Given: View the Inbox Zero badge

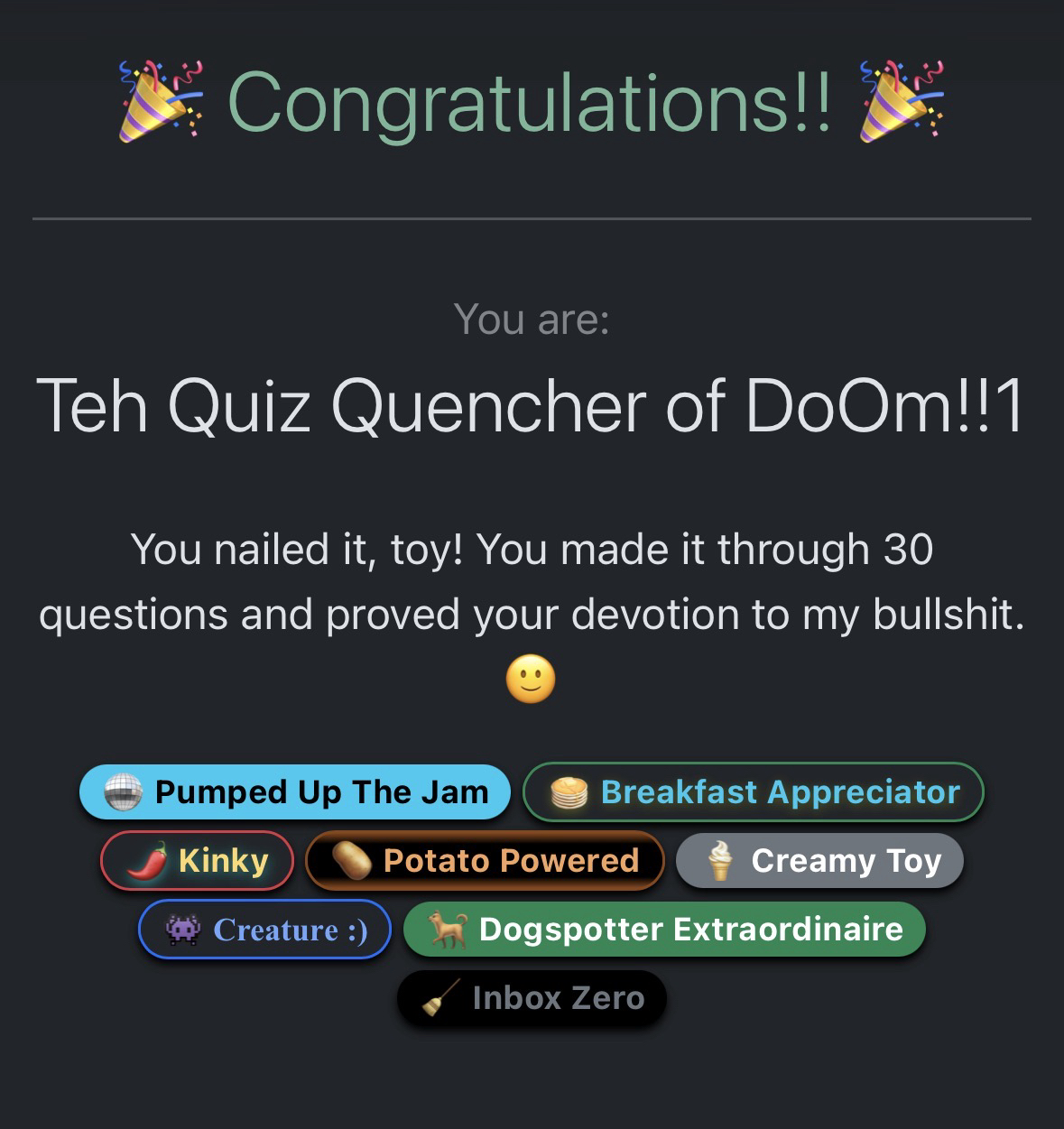Looking at the screenshot, I should tap(532, 998).
